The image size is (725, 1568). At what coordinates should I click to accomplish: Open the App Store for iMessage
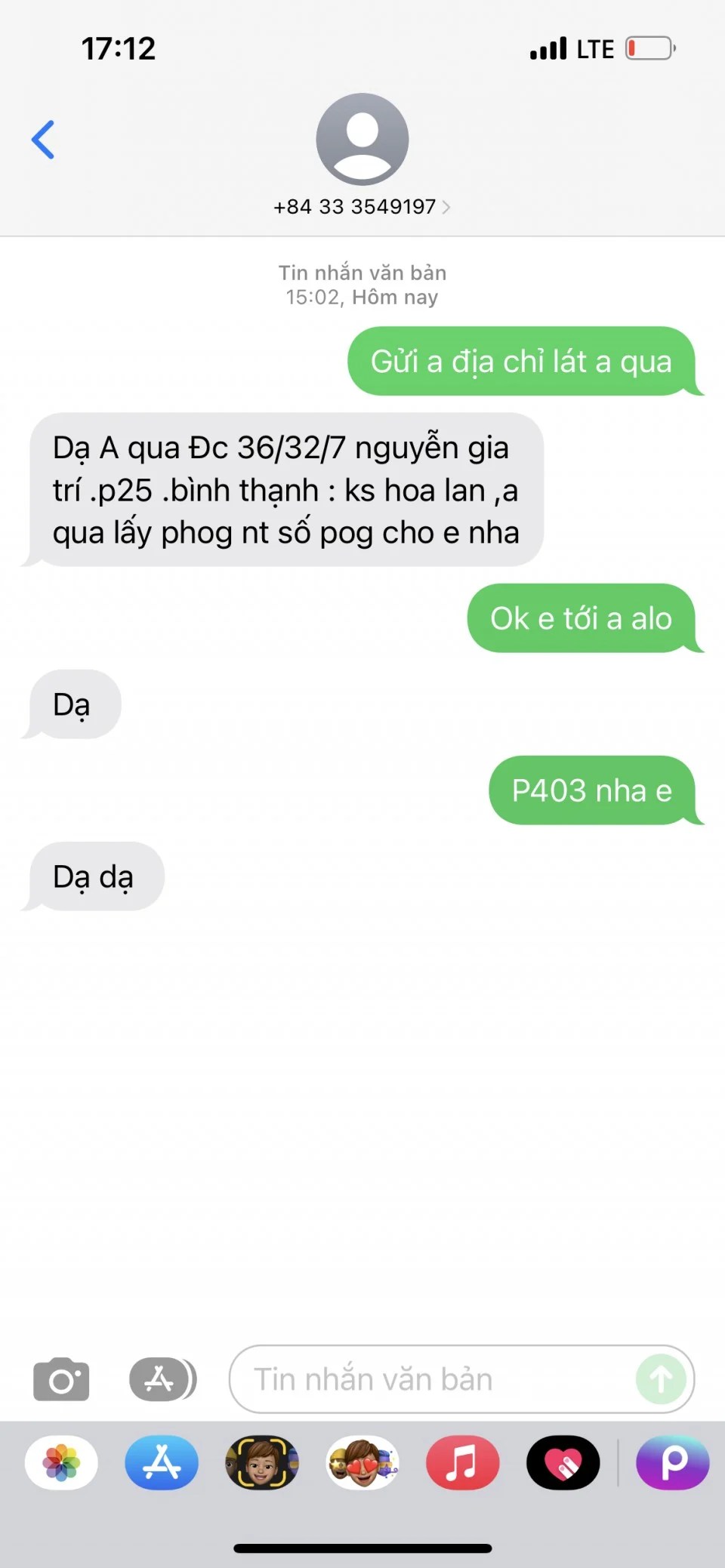pyautogui.click(x=162, y=1462)
